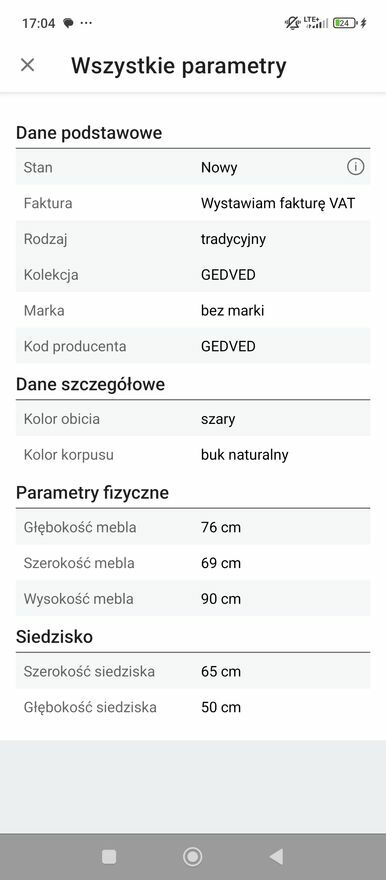Viewport: 386px width, 880px height.
Task: Tap the system home button
Action: [x=192, y=856]
